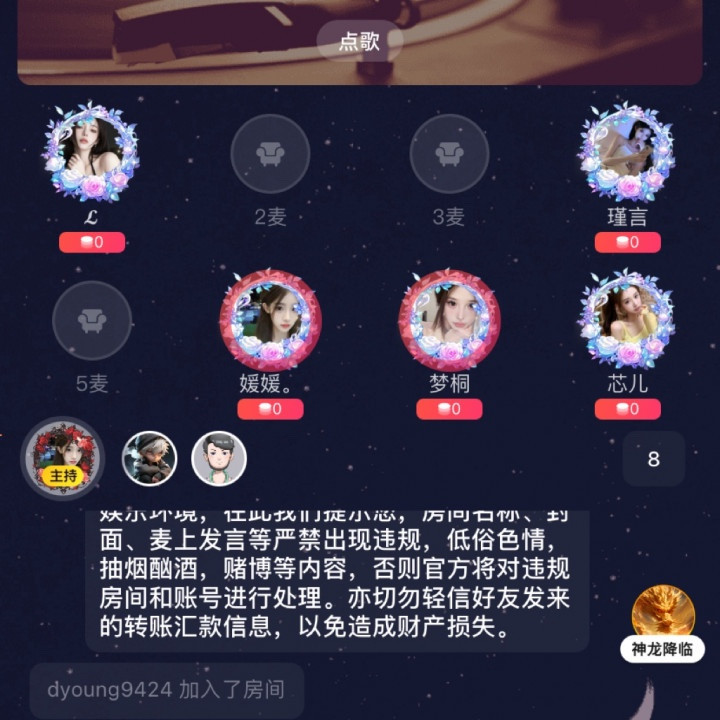The width and height of the screenshot is (720, 720).
Task: Open 梦桐's avatar
Action: point(449,318)
